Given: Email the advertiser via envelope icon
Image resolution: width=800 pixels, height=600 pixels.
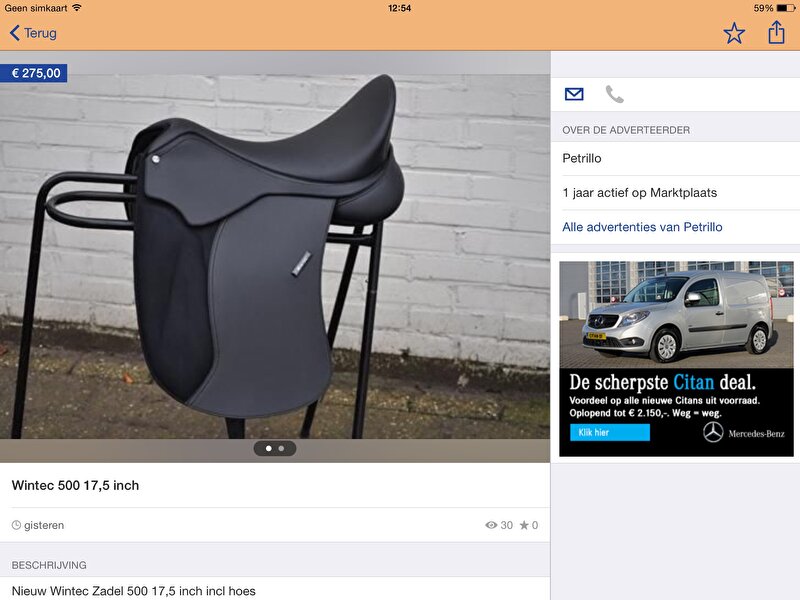Looking at the screenshot, I should (574, 94).
